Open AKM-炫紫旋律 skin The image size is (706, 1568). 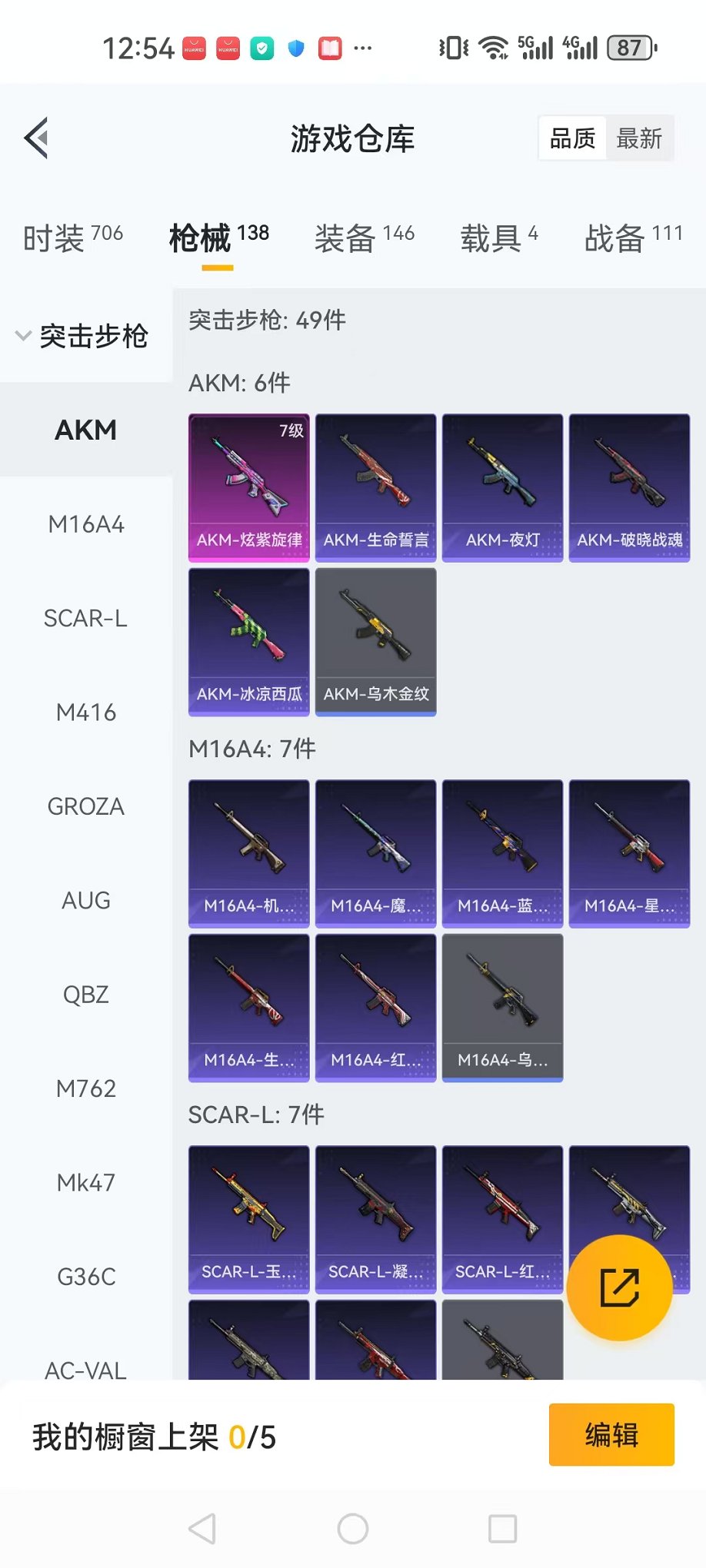(x=249, y=488)
